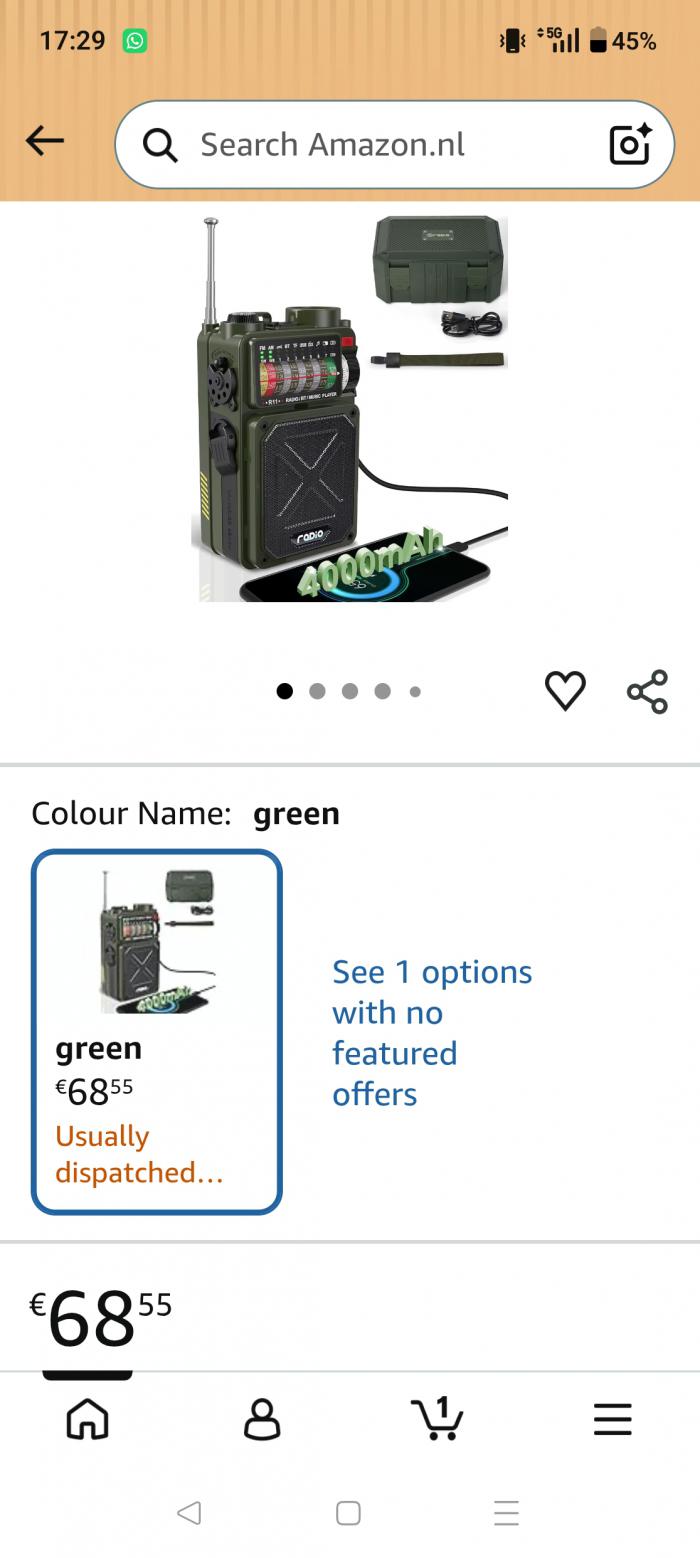Go back using the top arrow
The height and width of the screenshot is (1558, 700).
(45, 142)
